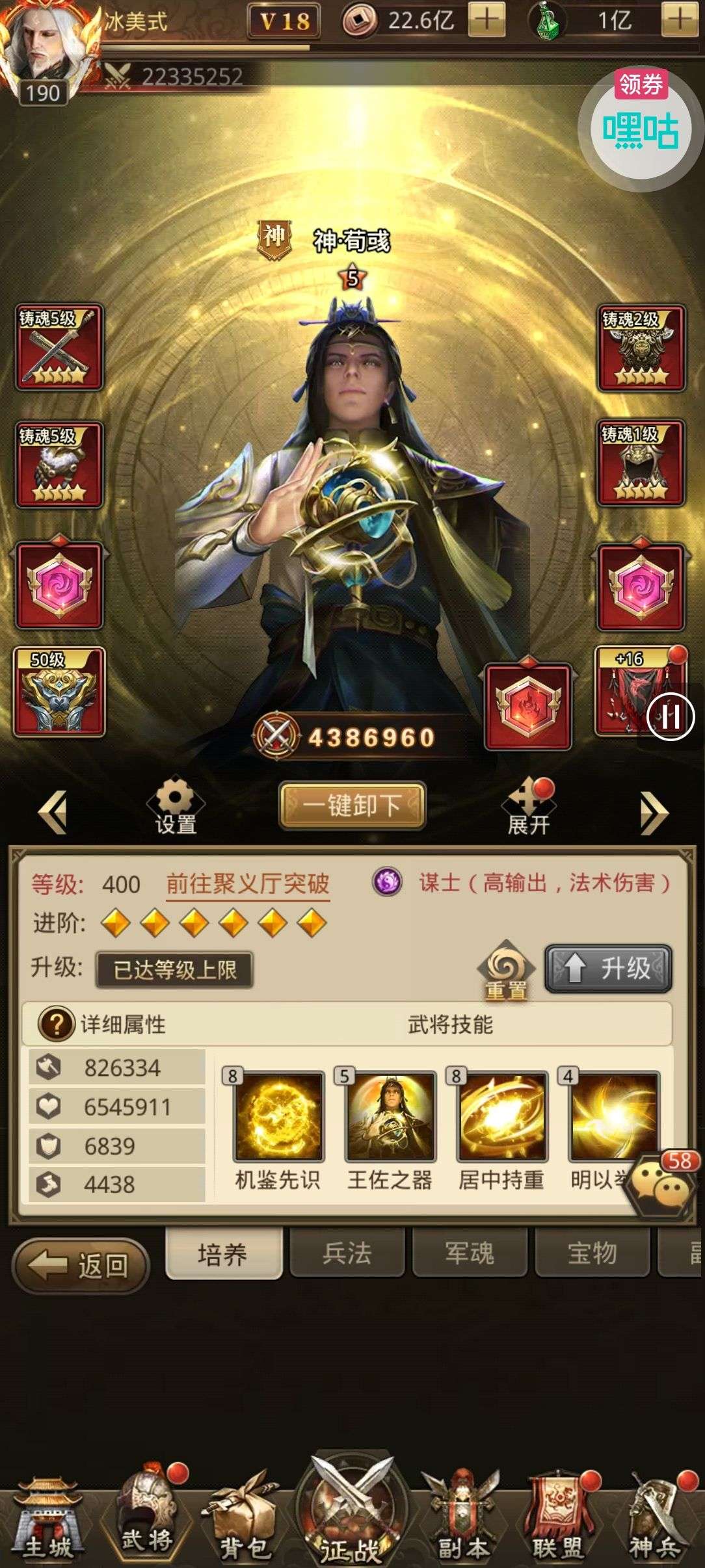Tap the 升级 upgrade button

pyautogui.click(x=607, y=969)
